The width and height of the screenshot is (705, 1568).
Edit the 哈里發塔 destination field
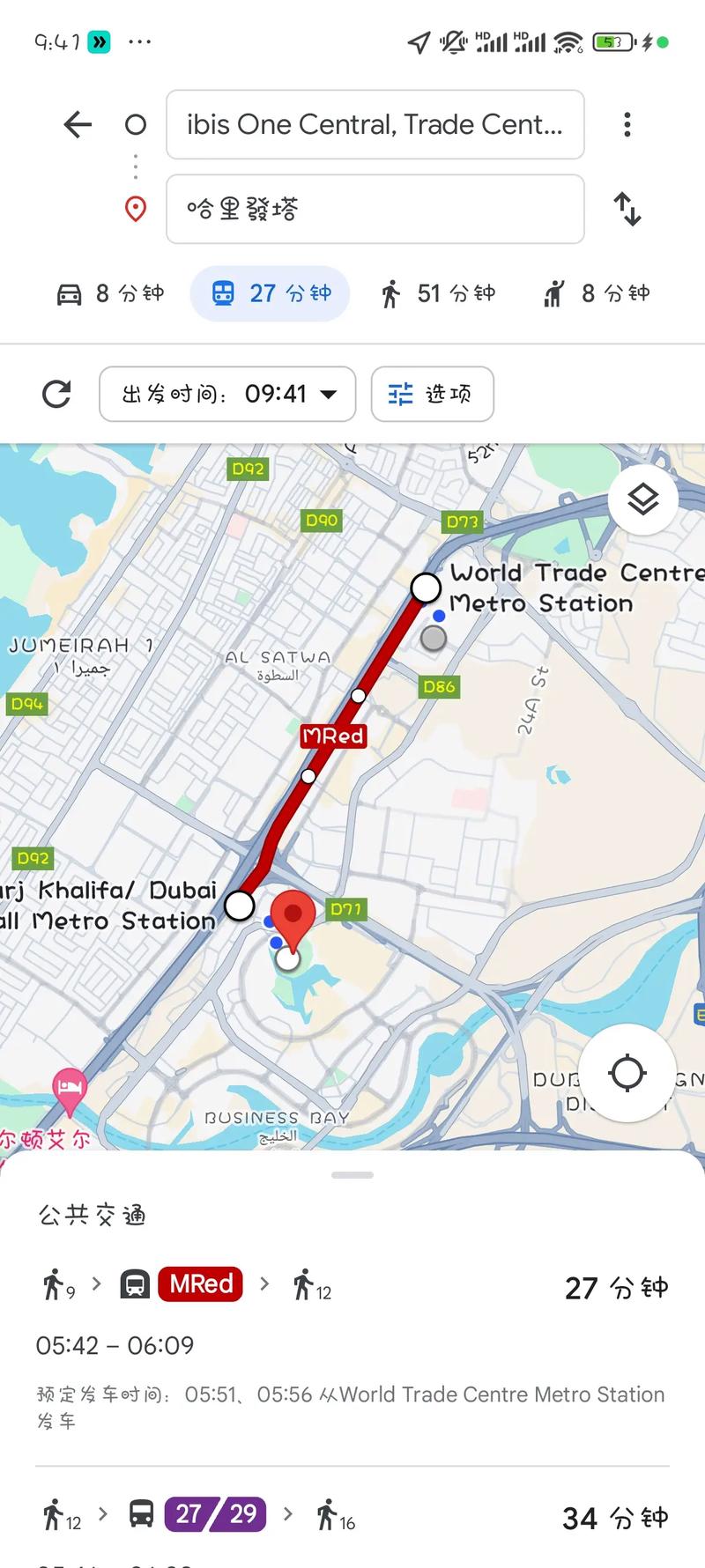[375, 209]
